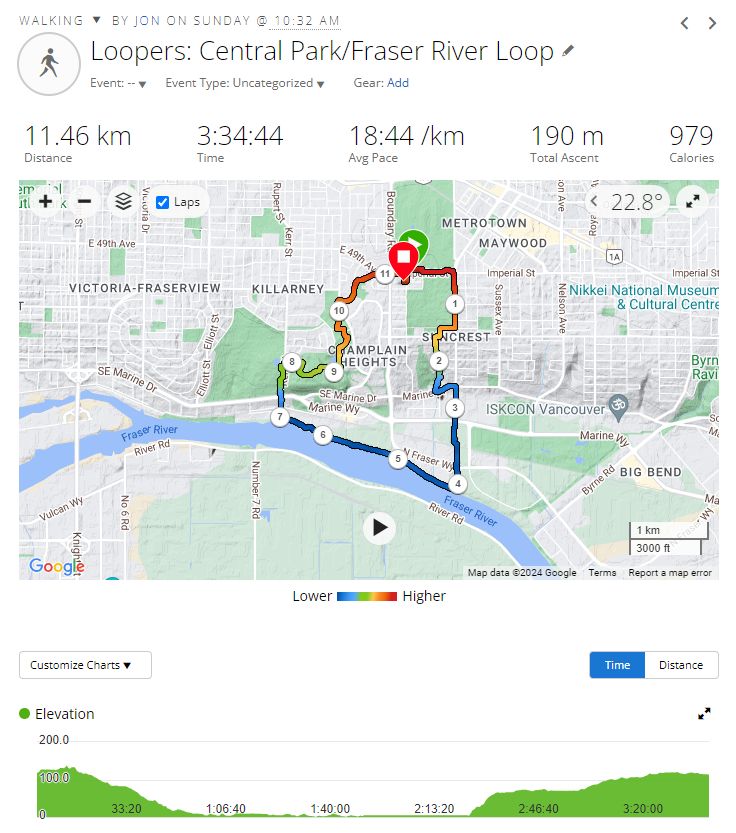The width and height of the screenshot is (736, 833).
Task: Open the Walking activity type dropdown
Action: pos(96,20)
